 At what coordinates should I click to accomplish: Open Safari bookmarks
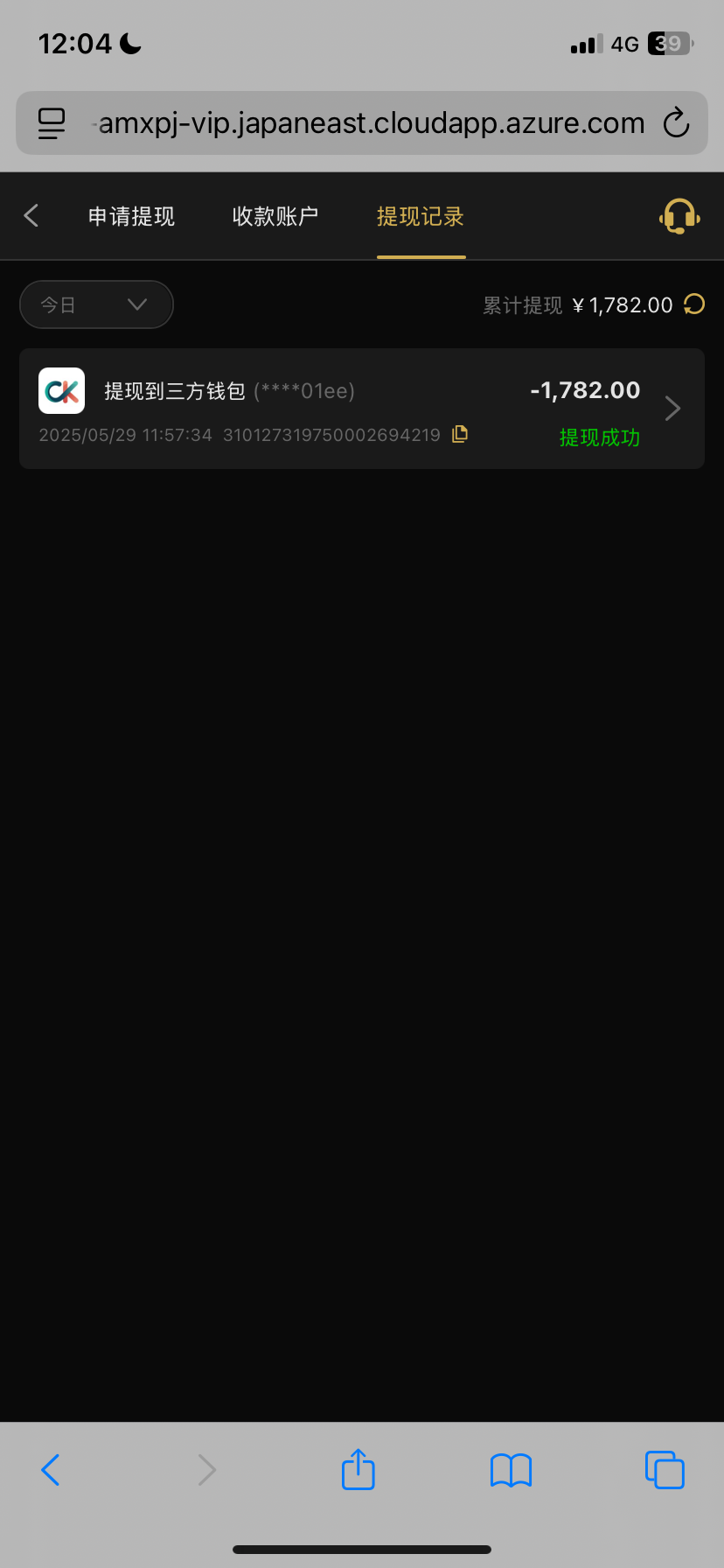pyautogui.click(x=511, y=1470)
